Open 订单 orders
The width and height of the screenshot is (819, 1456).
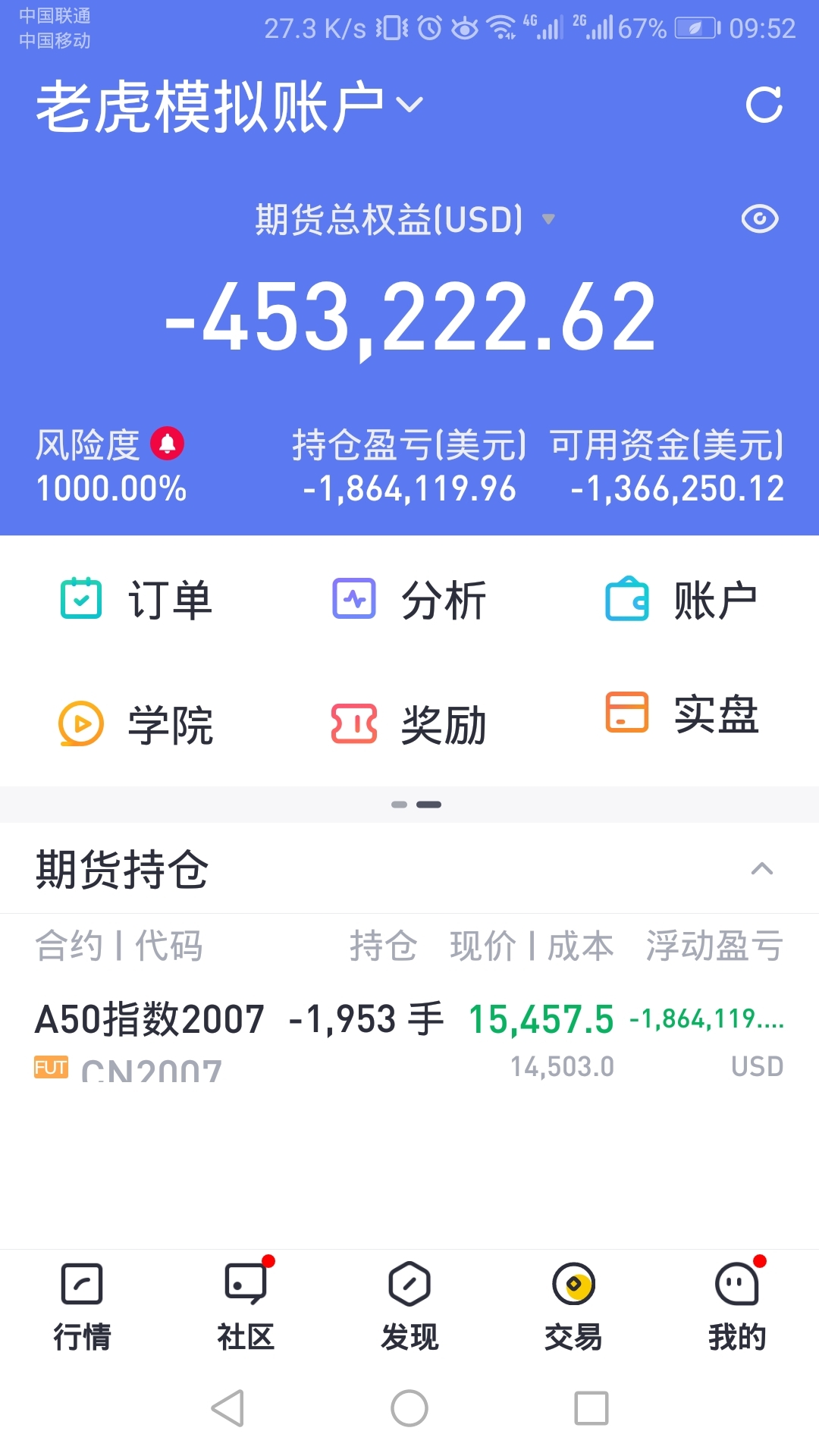point(136,600)
